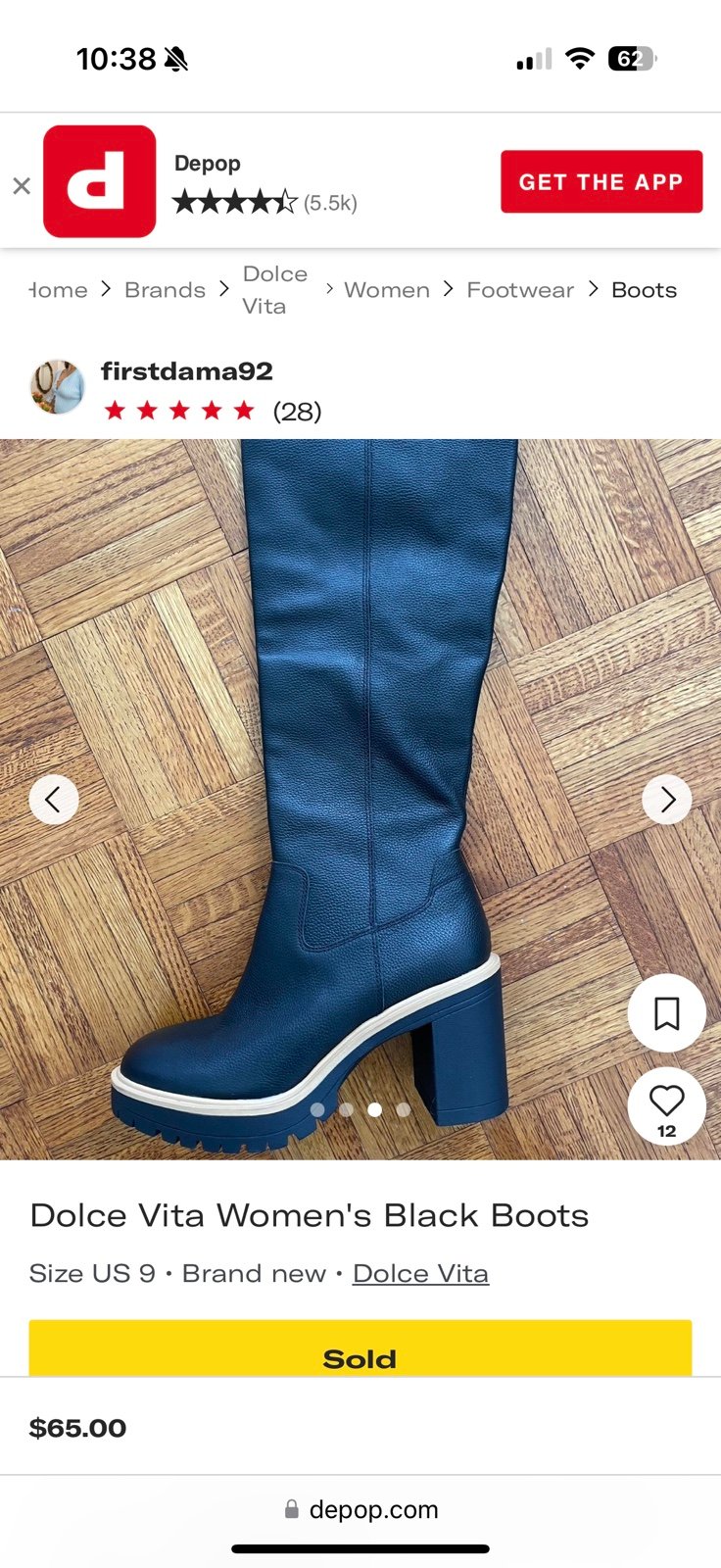Open the Footwear breadcrumb link
This screenshot has height=1568, width=721.
click(x=520, y=290)
